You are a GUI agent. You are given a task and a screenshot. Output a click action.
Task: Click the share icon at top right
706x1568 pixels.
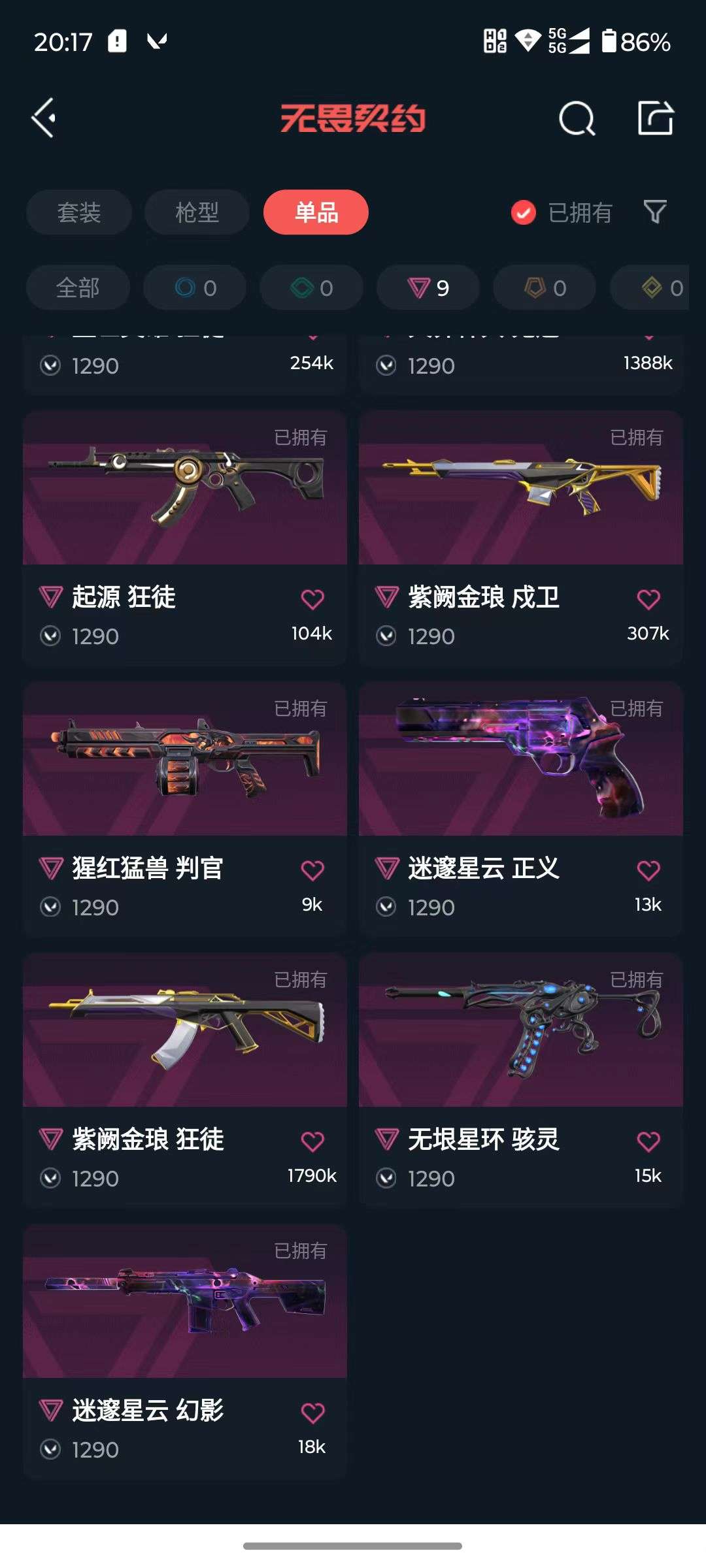coord(656,118)
